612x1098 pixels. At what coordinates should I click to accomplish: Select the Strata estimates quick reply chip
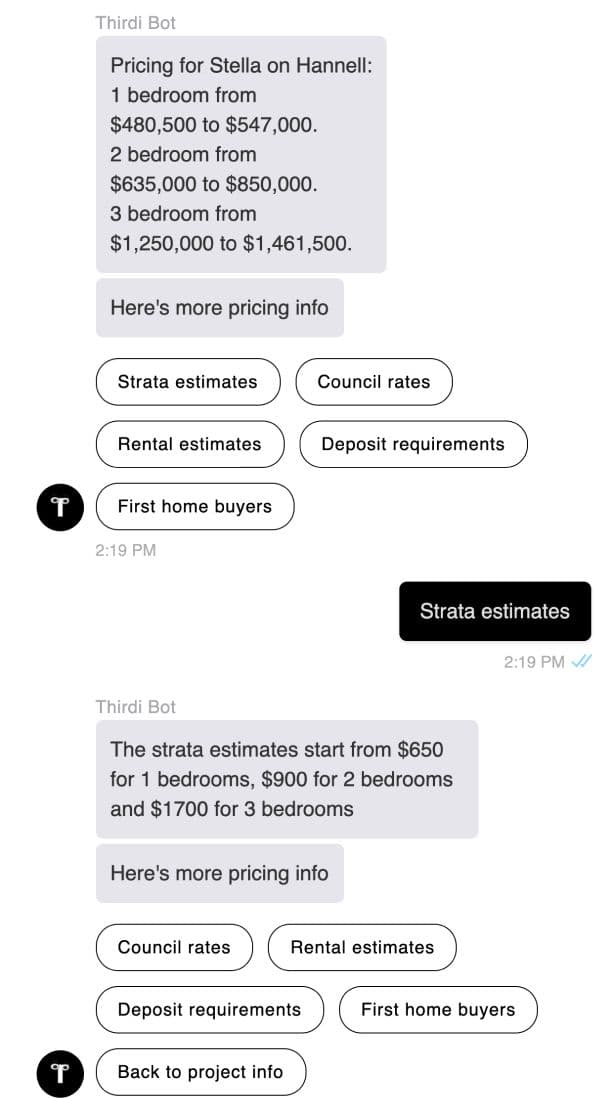click(188, 382)
